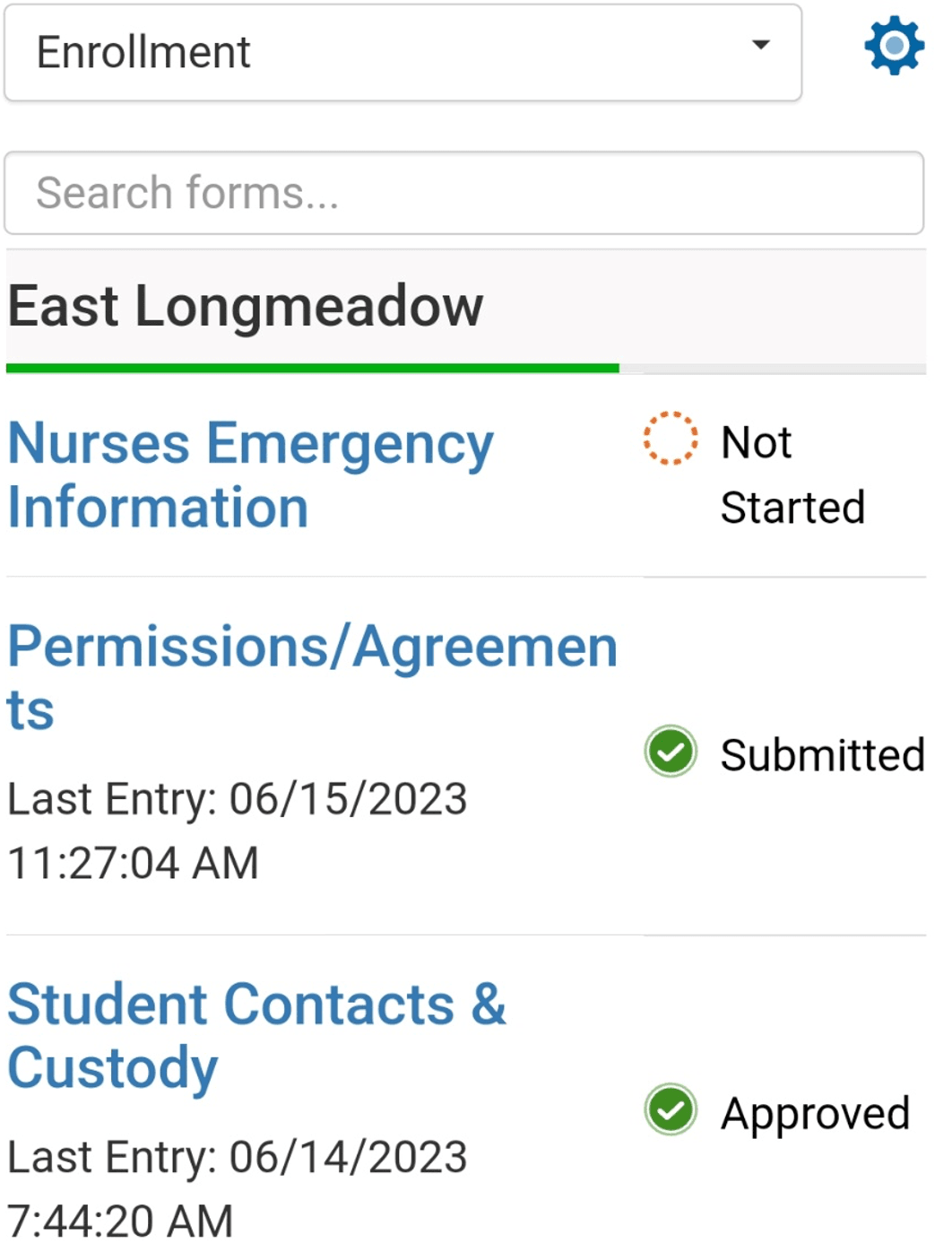Select the check icon beside Student Contacts & Custody

point(669,1112)
